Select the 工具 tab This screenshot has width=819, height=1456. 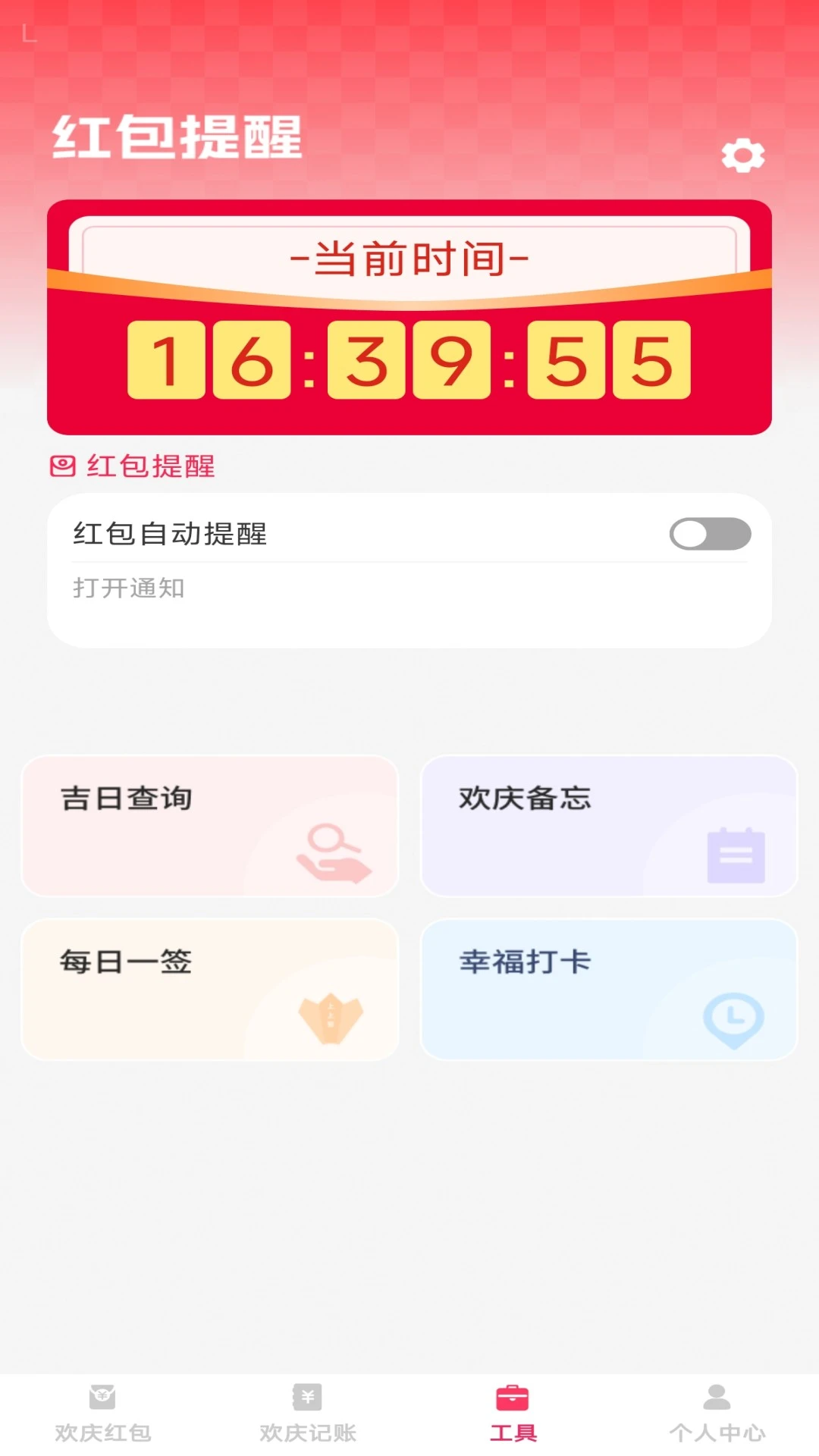[513, 1414]
